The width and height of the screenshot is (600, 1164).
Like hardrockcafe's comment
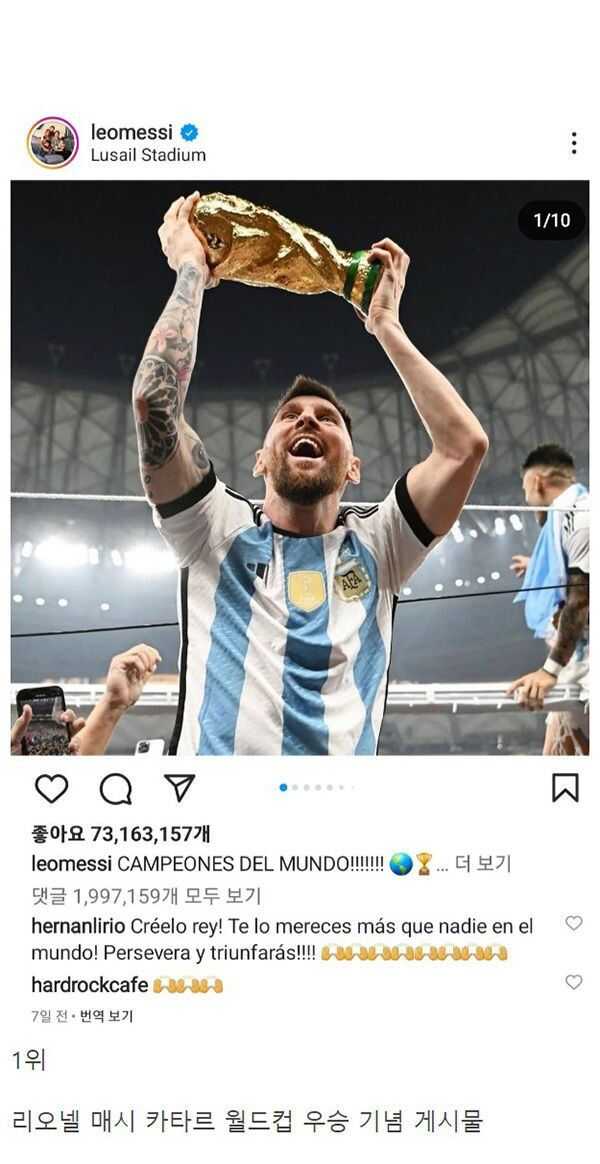coord(573,982)
